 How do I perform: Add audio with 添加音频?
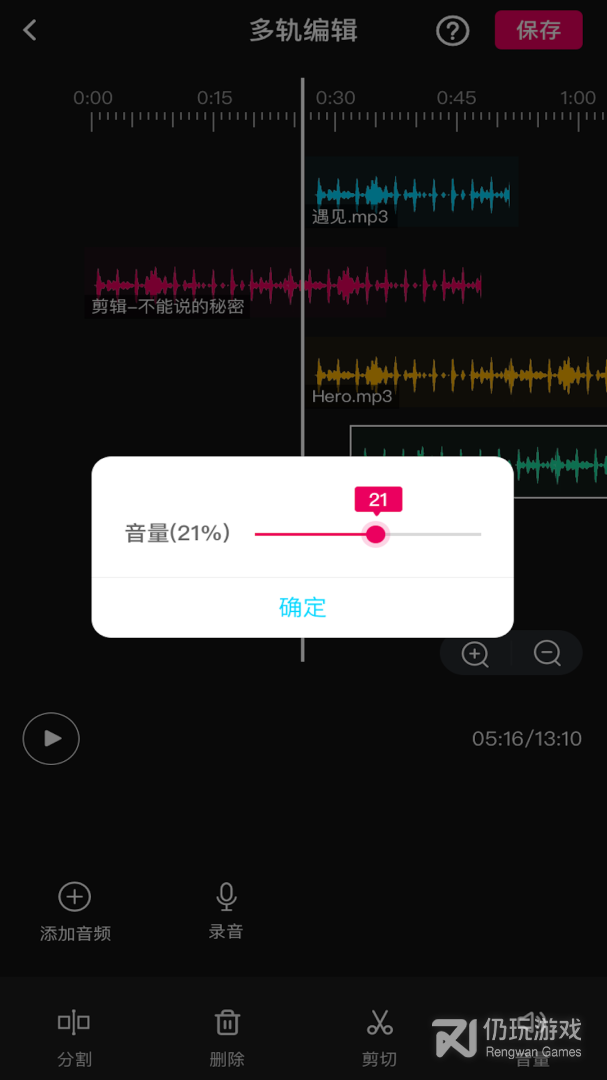(x=75, y=911)
